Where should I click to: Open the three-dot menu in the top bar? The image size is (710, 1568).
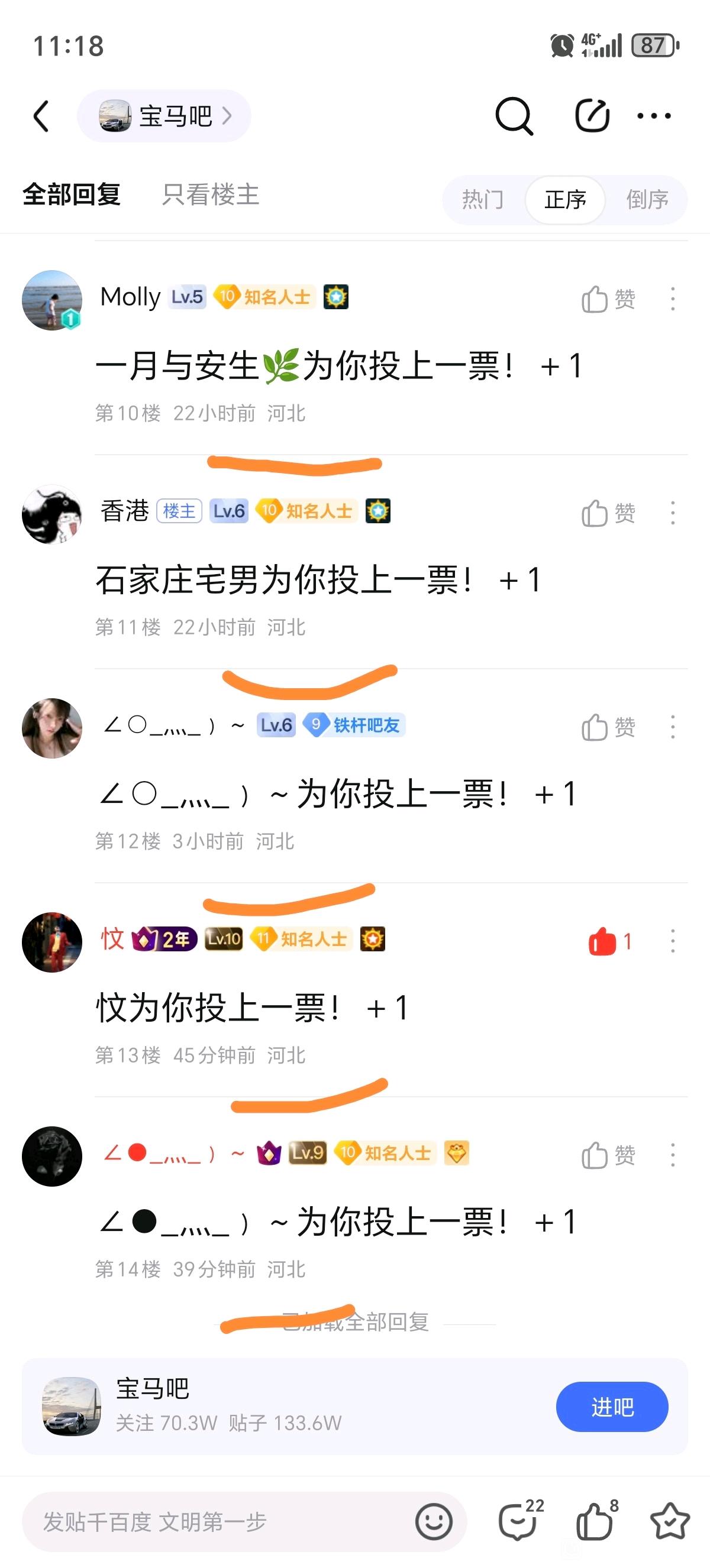(654, 116)
